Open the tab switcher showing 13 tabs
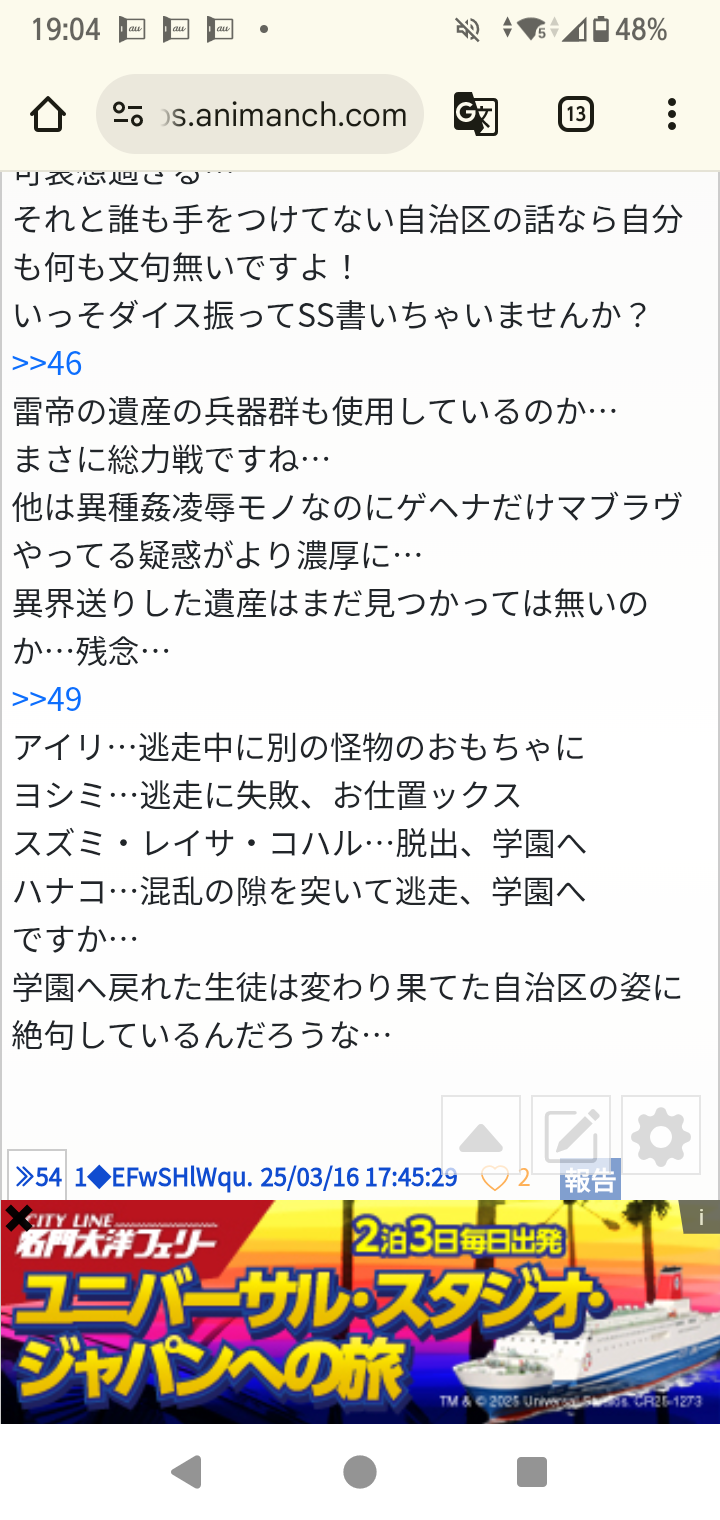 coord(575,114)
